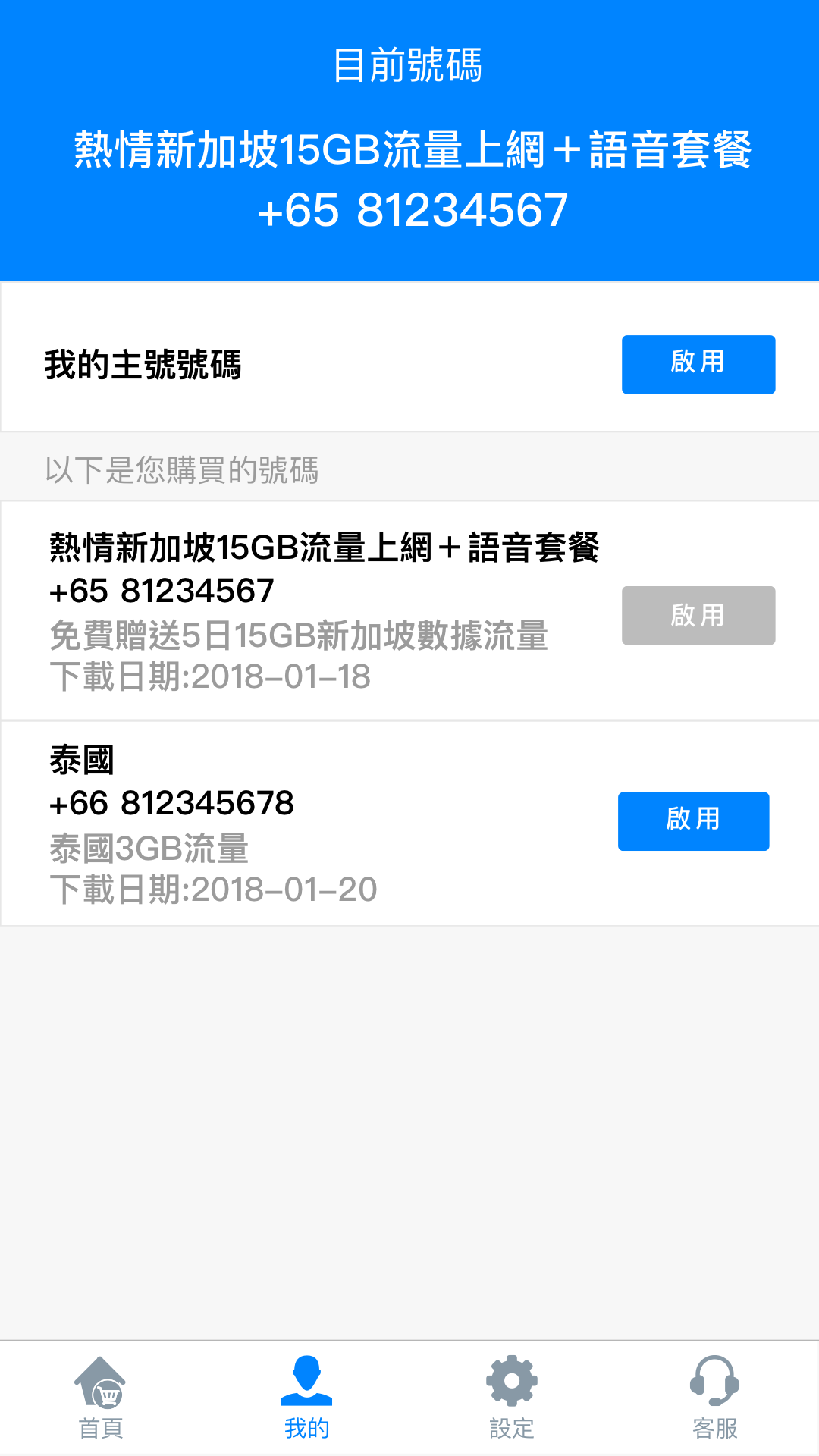Viewport: 819px width, 1456px height.
Task: Open the 客服 support tab
Action: pyautogui.click(x=715, y=1398)
